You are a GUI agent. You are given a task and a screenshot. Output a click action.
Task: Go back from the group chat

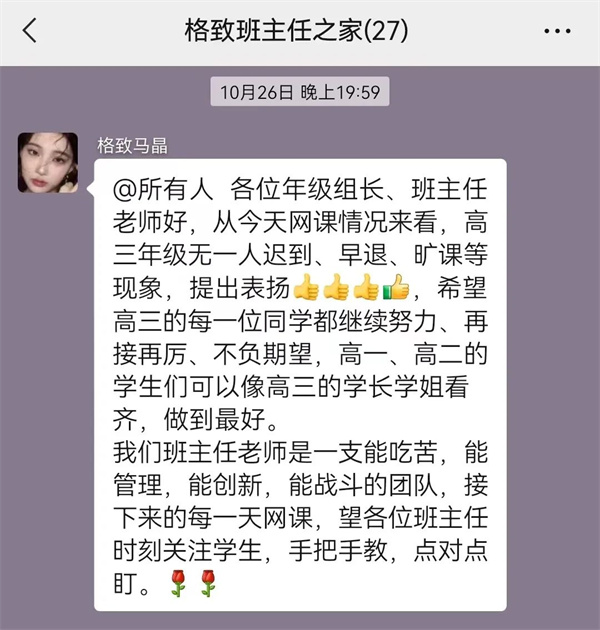(x=29, y=31)
